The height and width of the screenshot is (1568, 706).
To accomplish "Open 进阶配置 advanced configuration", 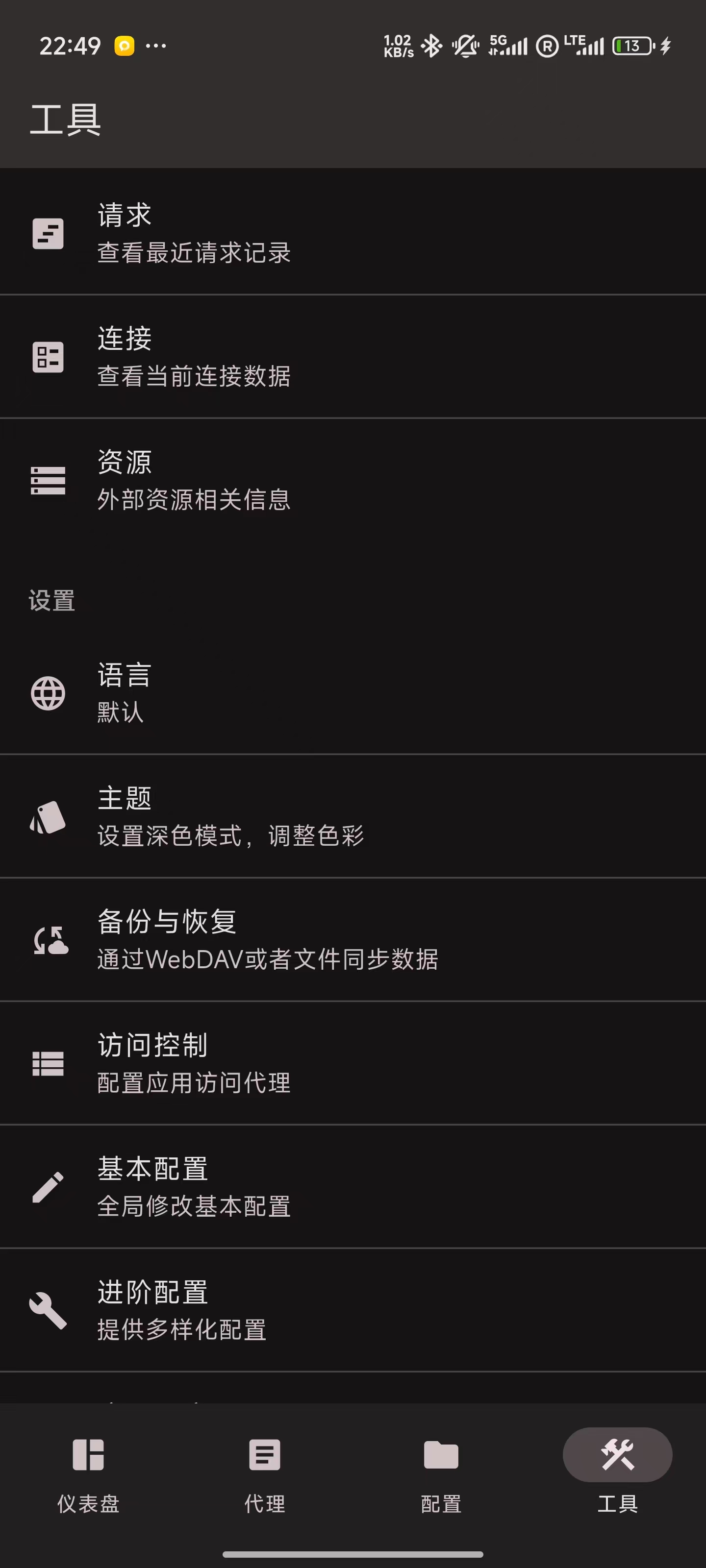I will 353,1311.
